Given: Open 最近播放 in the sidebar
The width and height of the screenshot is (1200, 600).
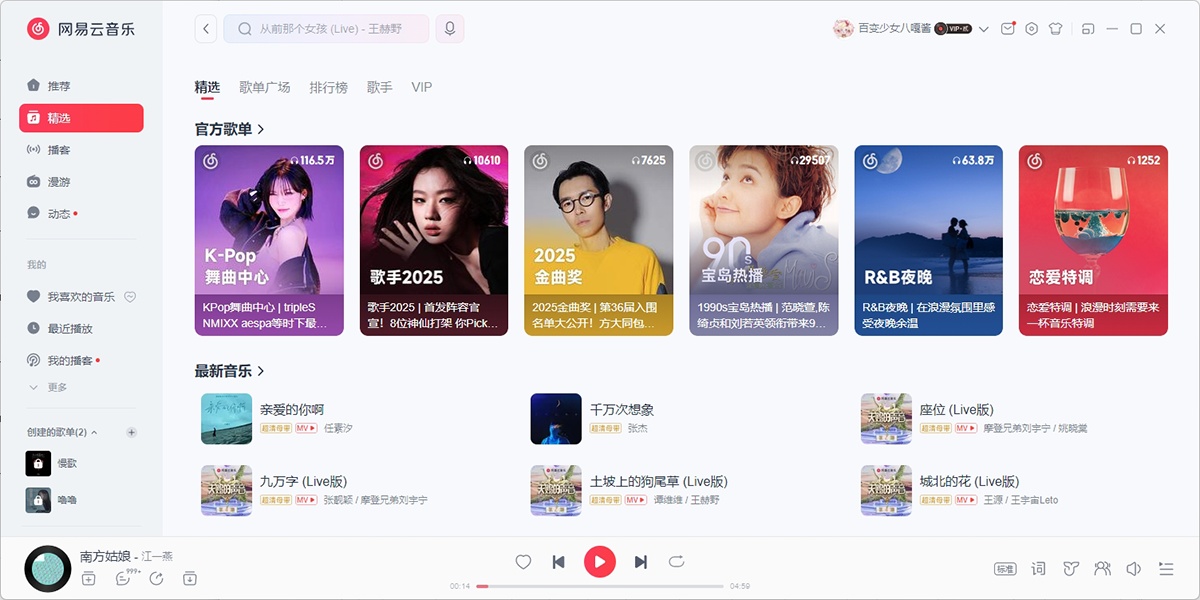Looking at the screenshot, I should [70, 329].
